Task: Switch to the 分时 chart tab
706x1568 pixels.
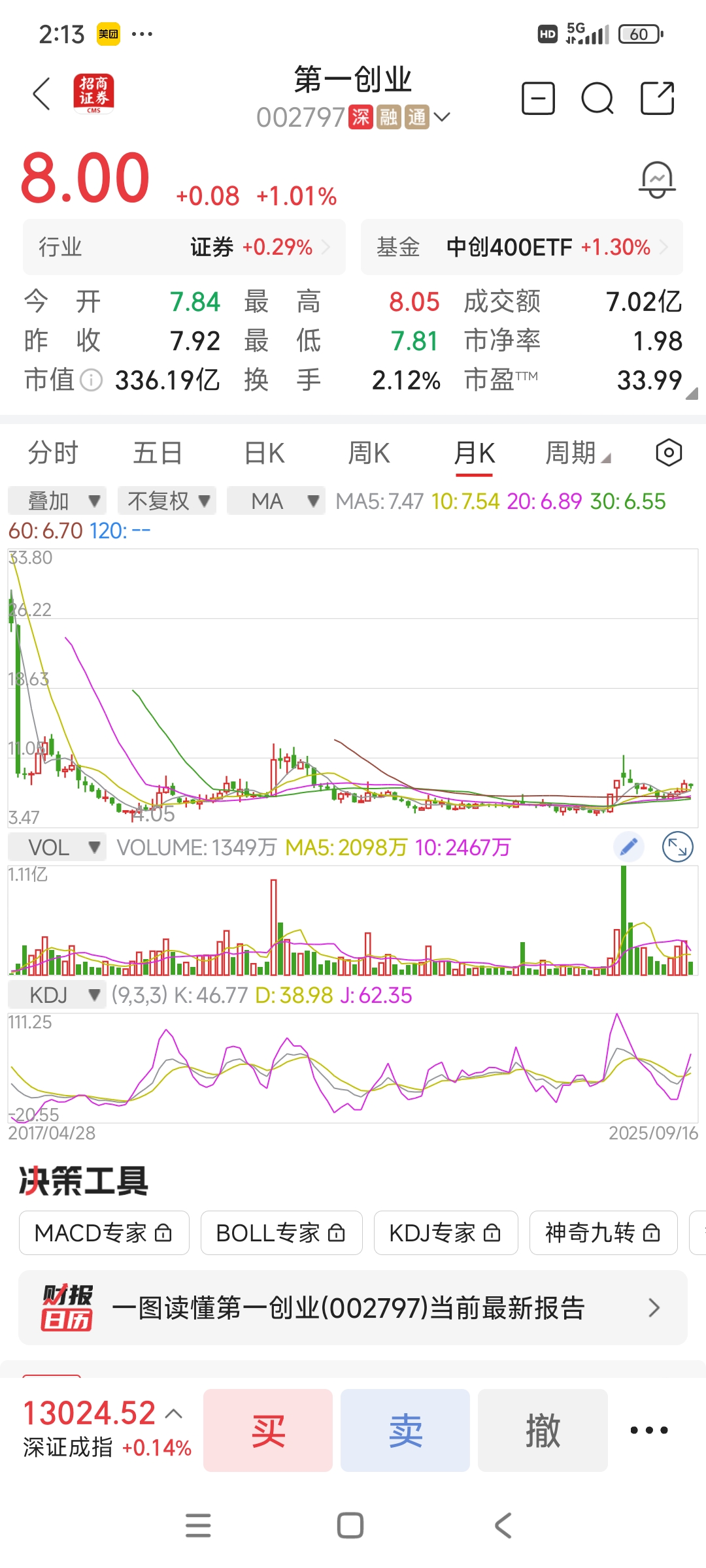Action: (53, 453)
